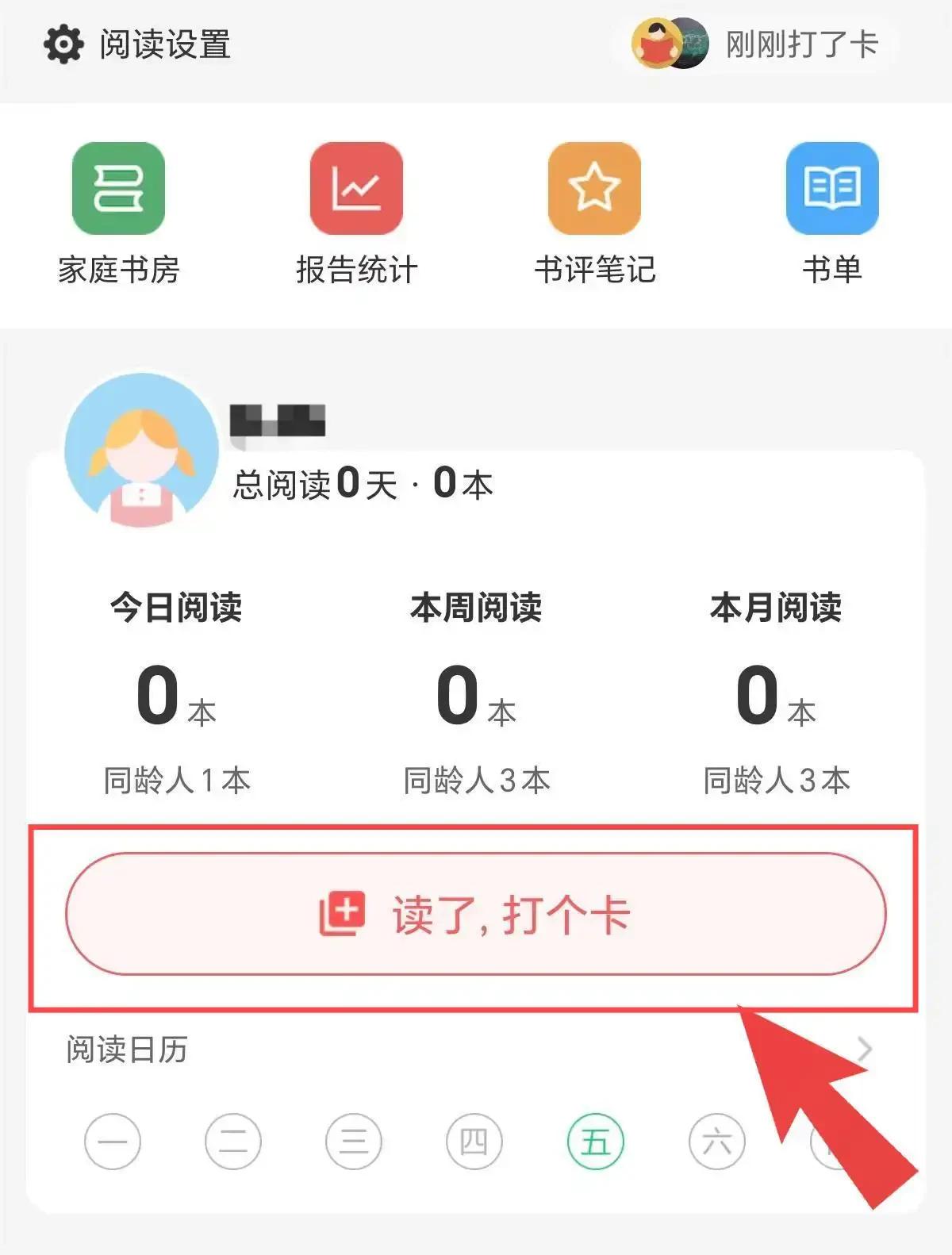Select day 六 in the calendar
Screen dimensions: 952x1255
point(716,1142)
